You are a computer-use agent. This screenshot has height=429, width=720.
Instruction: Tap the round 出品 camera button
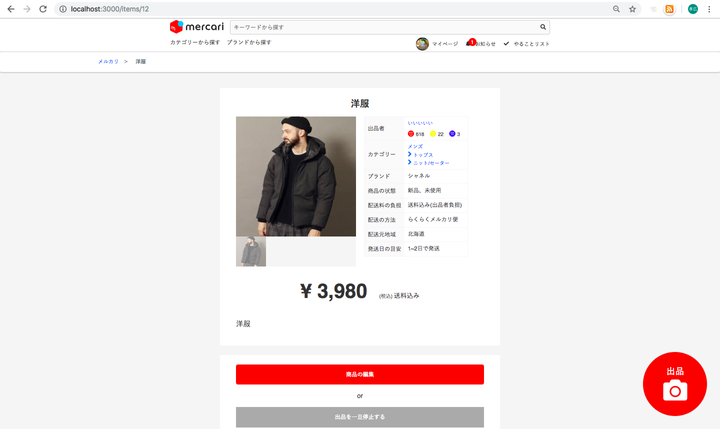pyautogui.click(x=675, y=384)
